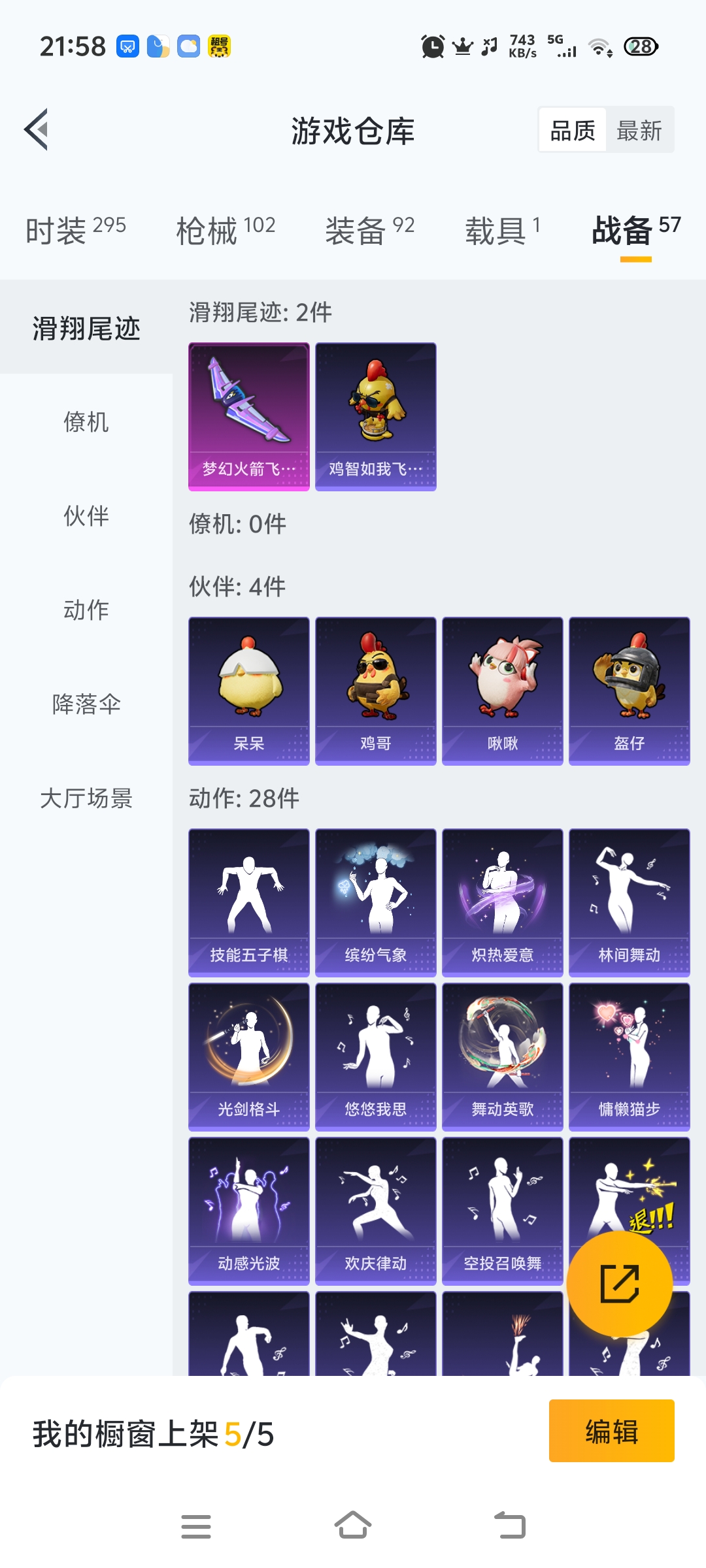Open the 梦幻火箭飞 glider trail item
Viewport: 706px width, 1568px height.
click(249, 416)
